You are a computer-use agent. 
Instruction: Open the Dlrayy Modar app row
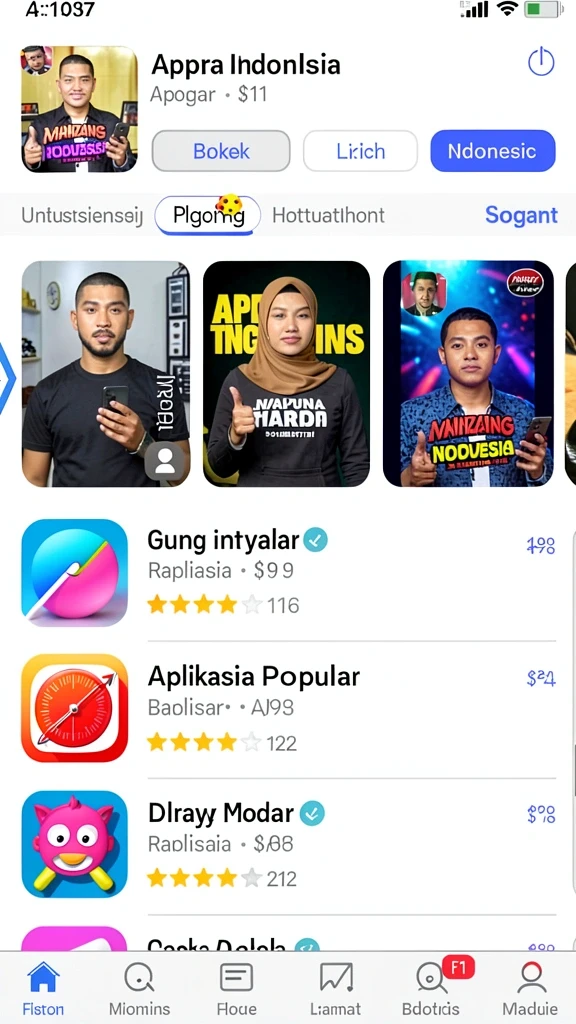pos(288,846)
